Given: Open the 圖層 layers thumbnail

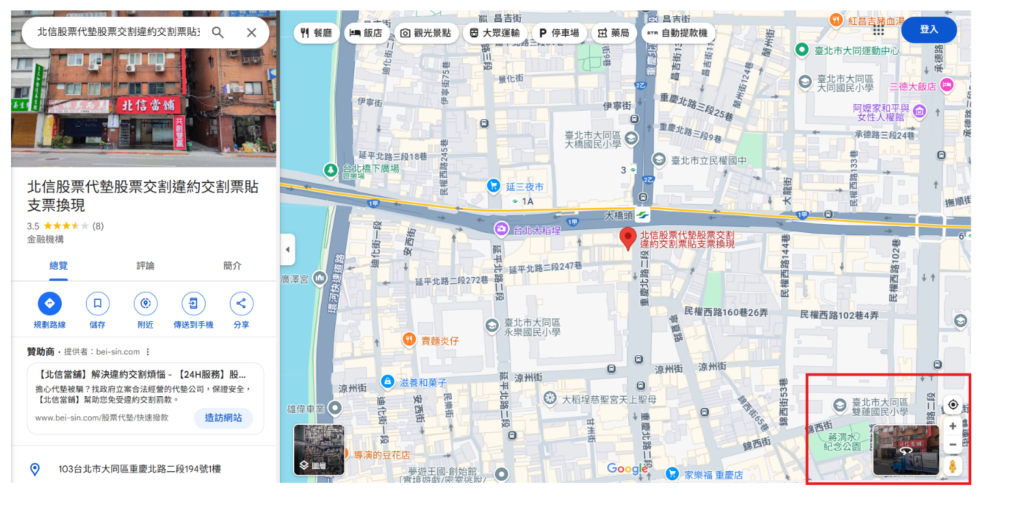Looking at the screenshot, I should (x=318, y=450).
